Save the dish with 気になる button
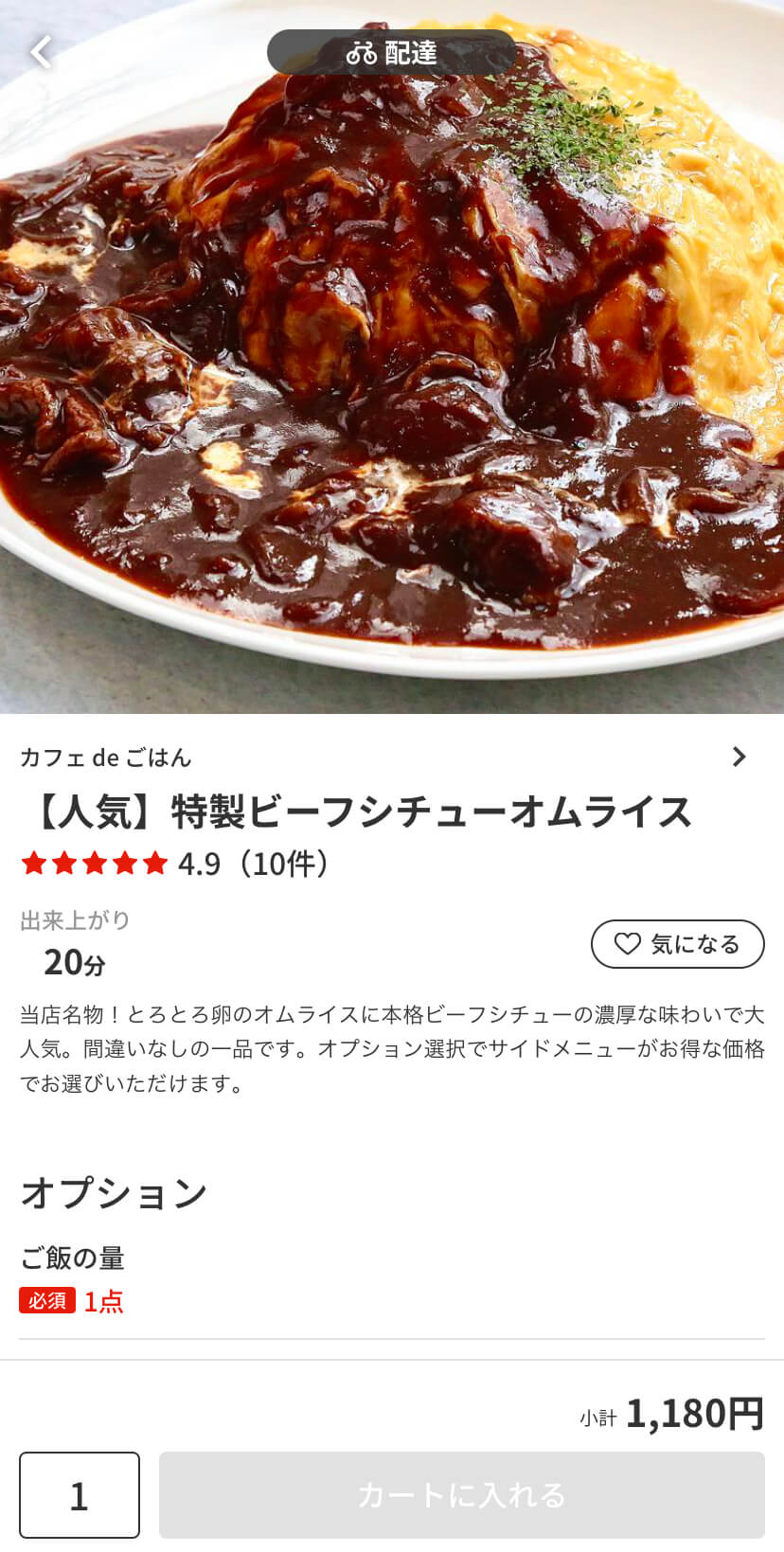 coord(677,944)
